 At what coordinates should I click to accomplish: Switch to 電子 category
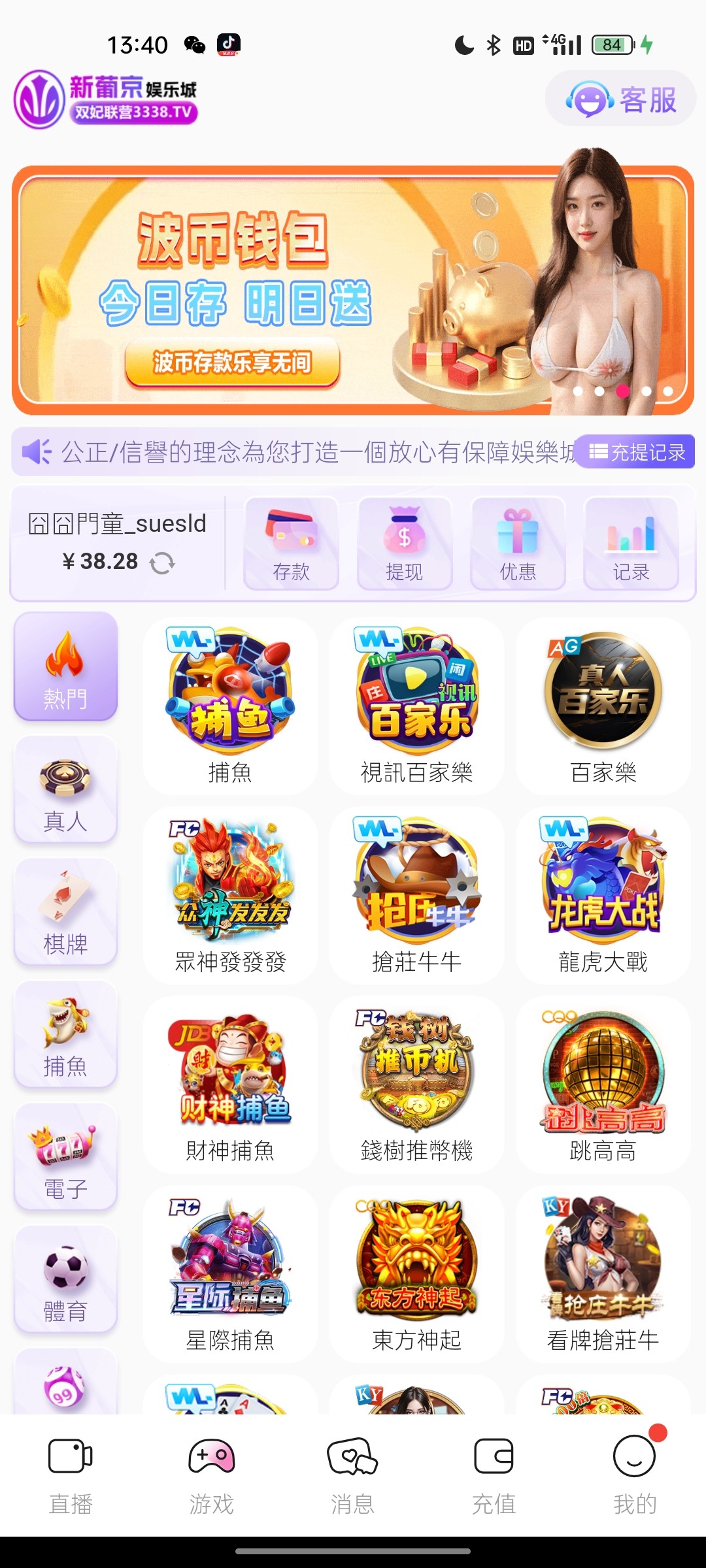65,1157
